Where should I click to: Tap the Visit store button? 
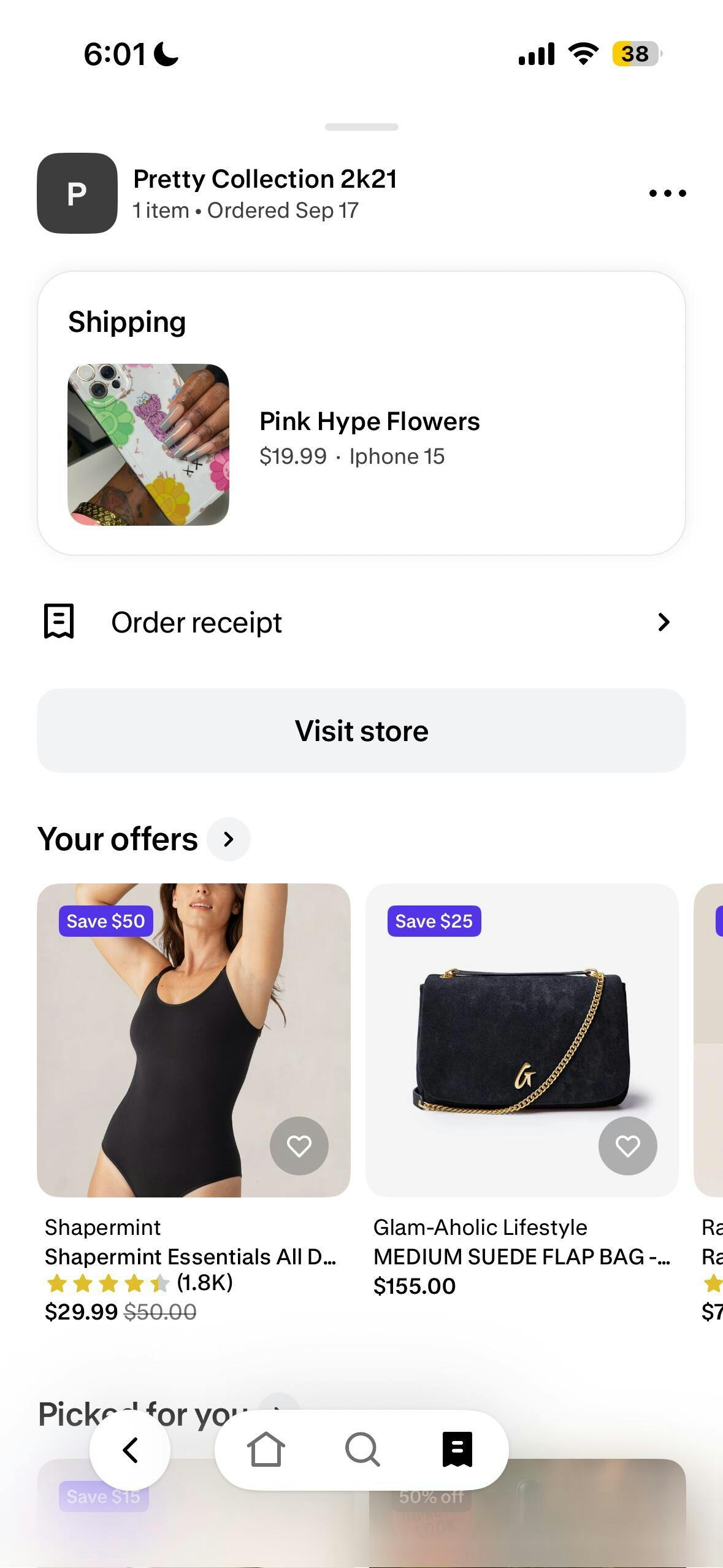pyautogui.click(x=361, y=731)
